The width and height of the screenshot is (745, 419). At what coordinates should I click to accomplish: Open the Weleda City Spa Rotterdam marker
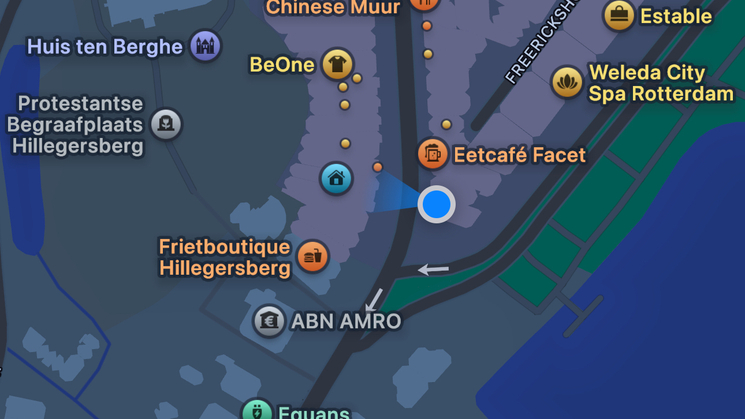pos(567,83)
